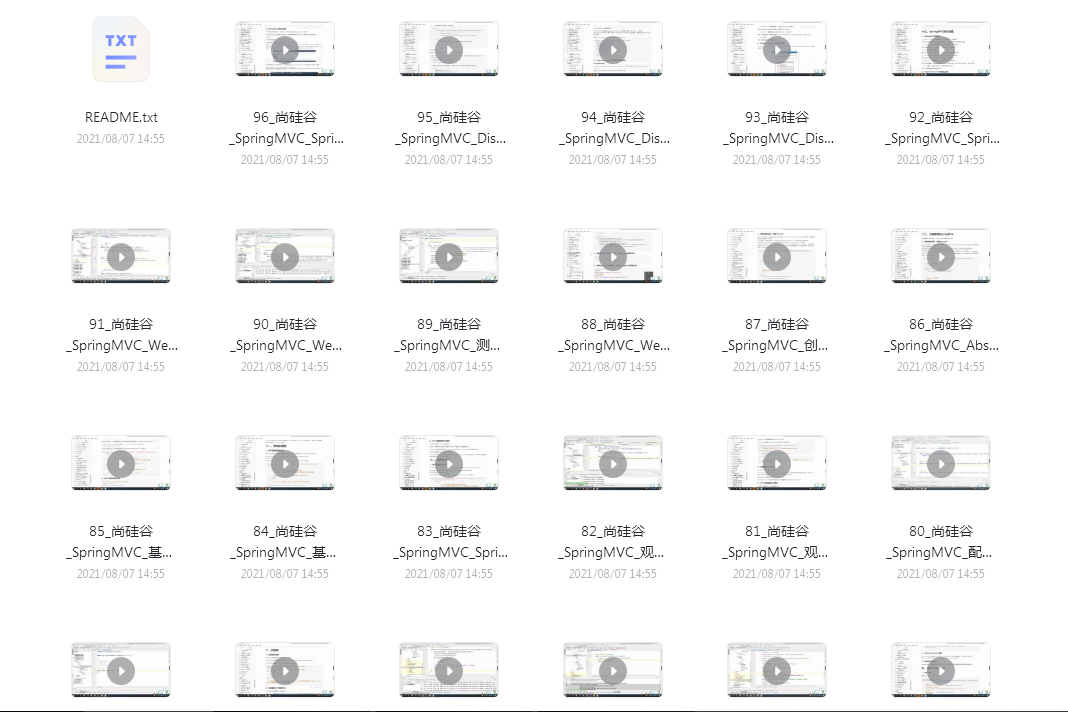Open video 94_尚硅谷_SpringMVC_Dis
Screen dimensions: 1068x712
tap(613, 50)
